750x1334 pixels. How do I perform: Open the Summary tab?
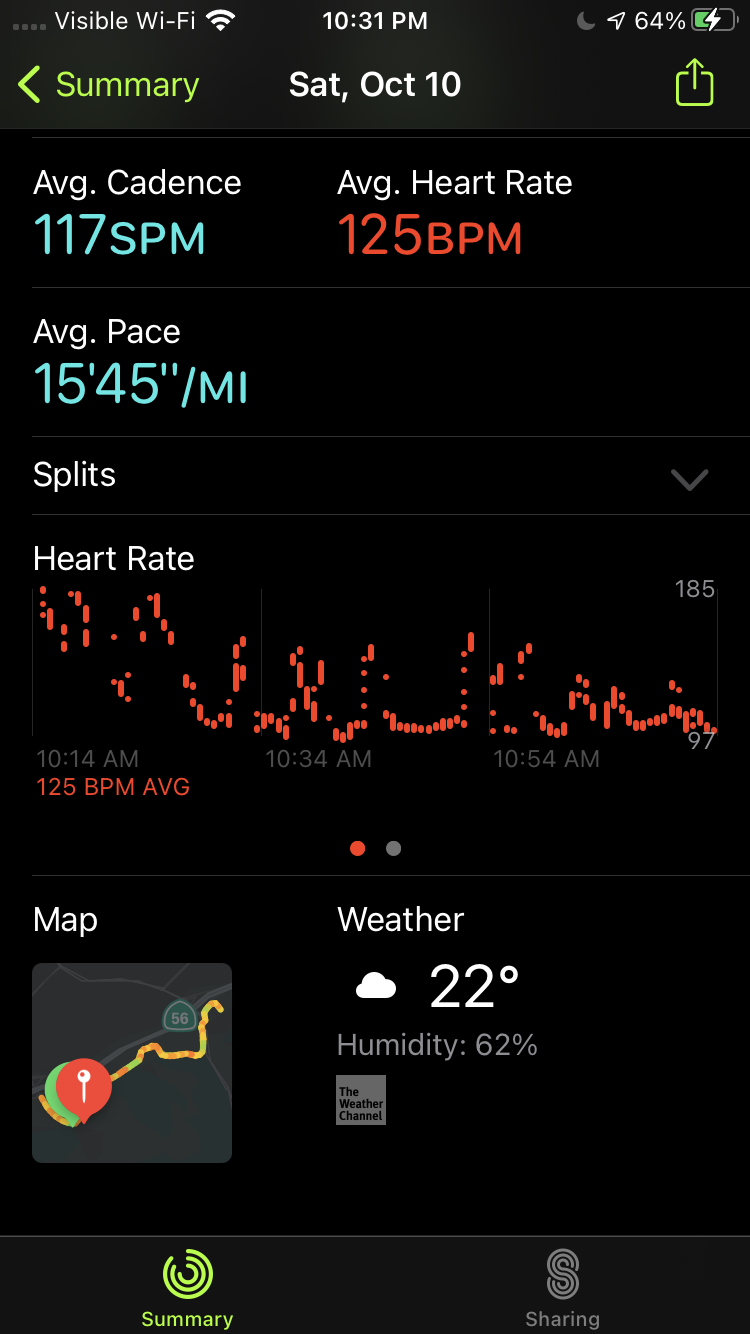[187, 1288]
